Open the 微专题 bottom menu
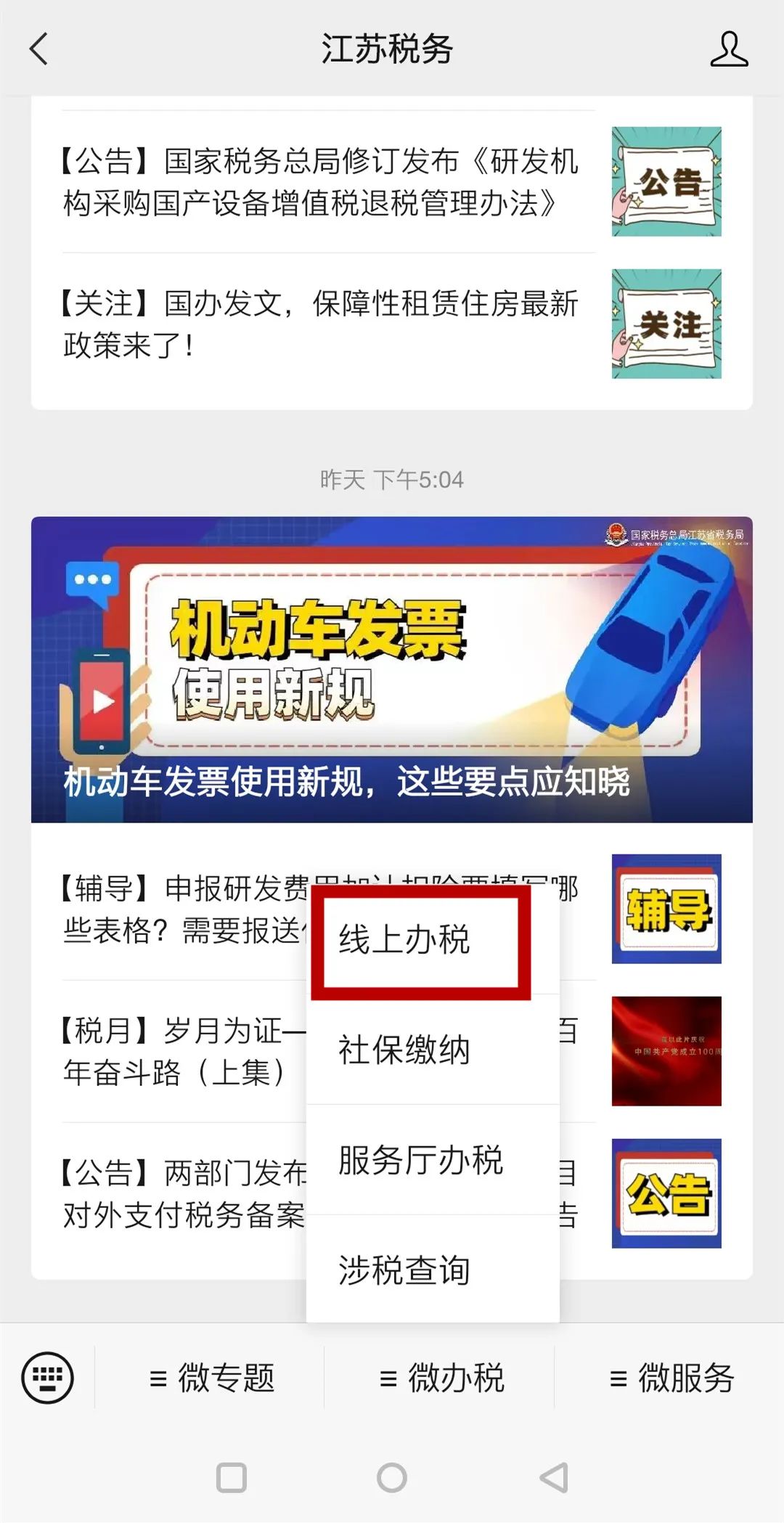Image resolution: width=784 pixels, height=1523 pixels. coord(211,1377)
